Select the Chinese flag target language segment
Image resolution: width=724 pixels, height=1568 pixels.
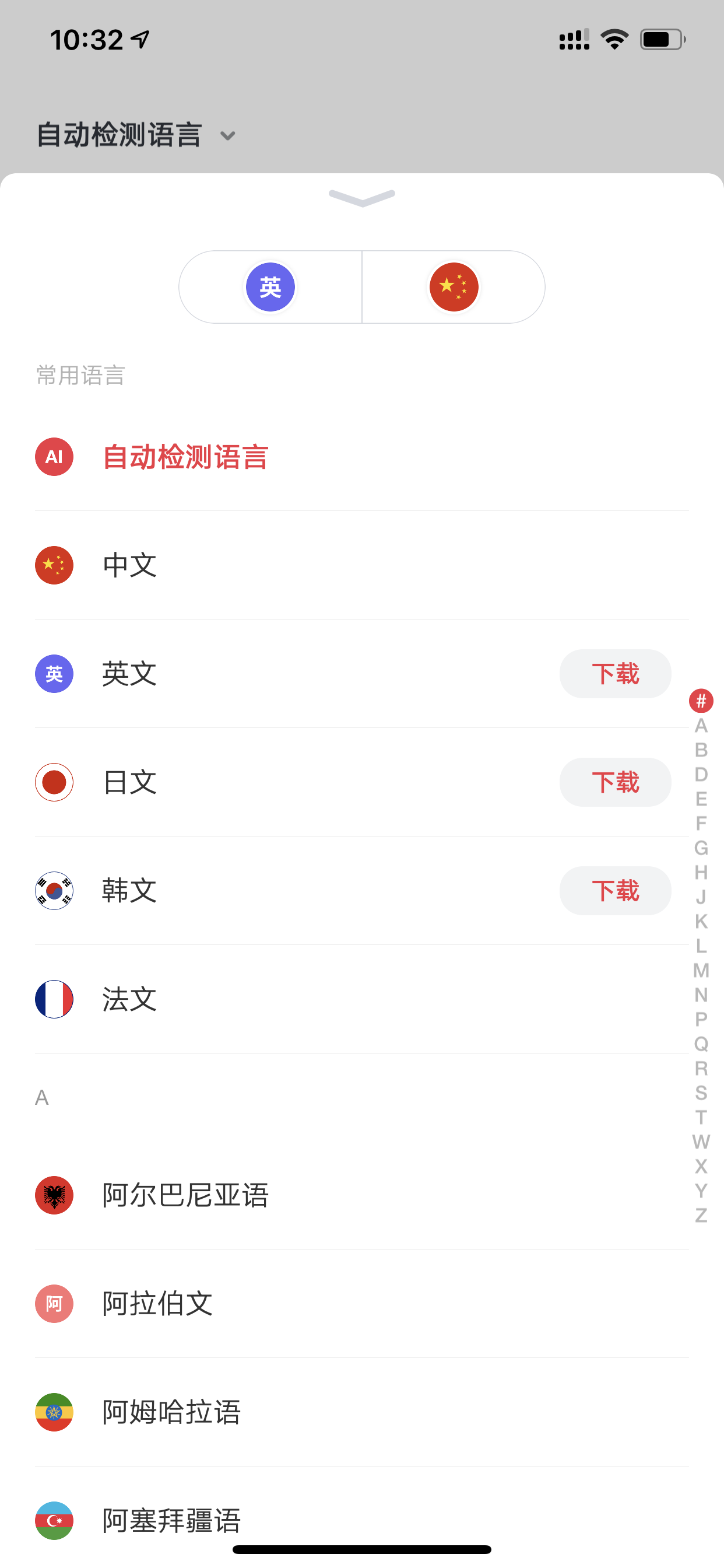coord(454,286)
